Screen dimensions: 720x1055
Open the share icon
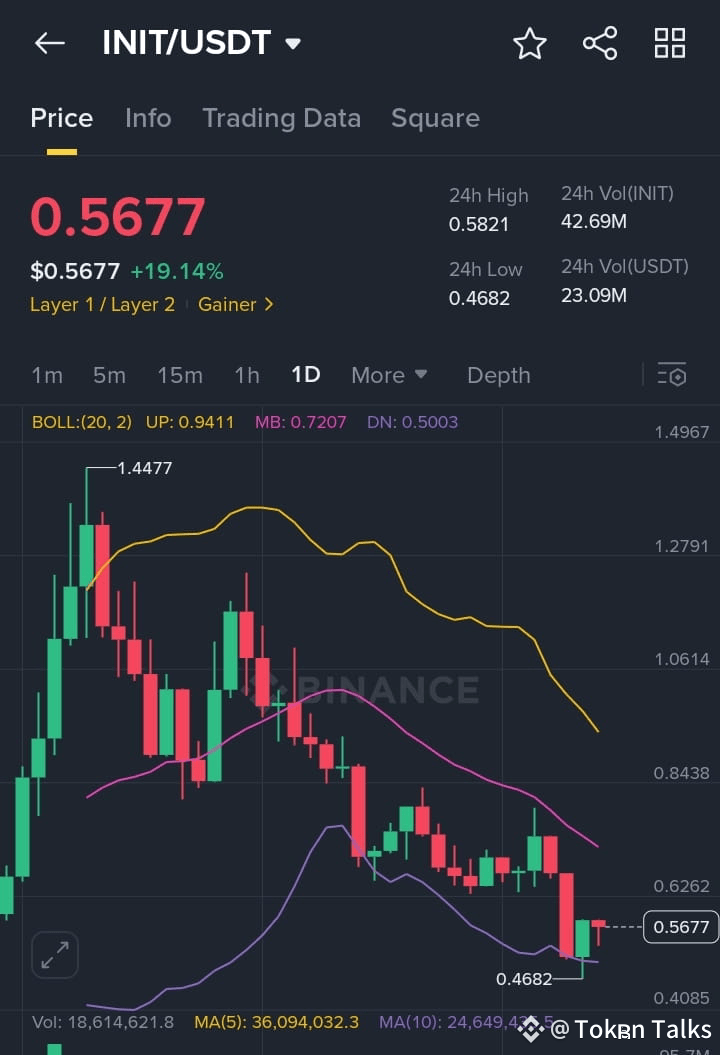[599, 43]
